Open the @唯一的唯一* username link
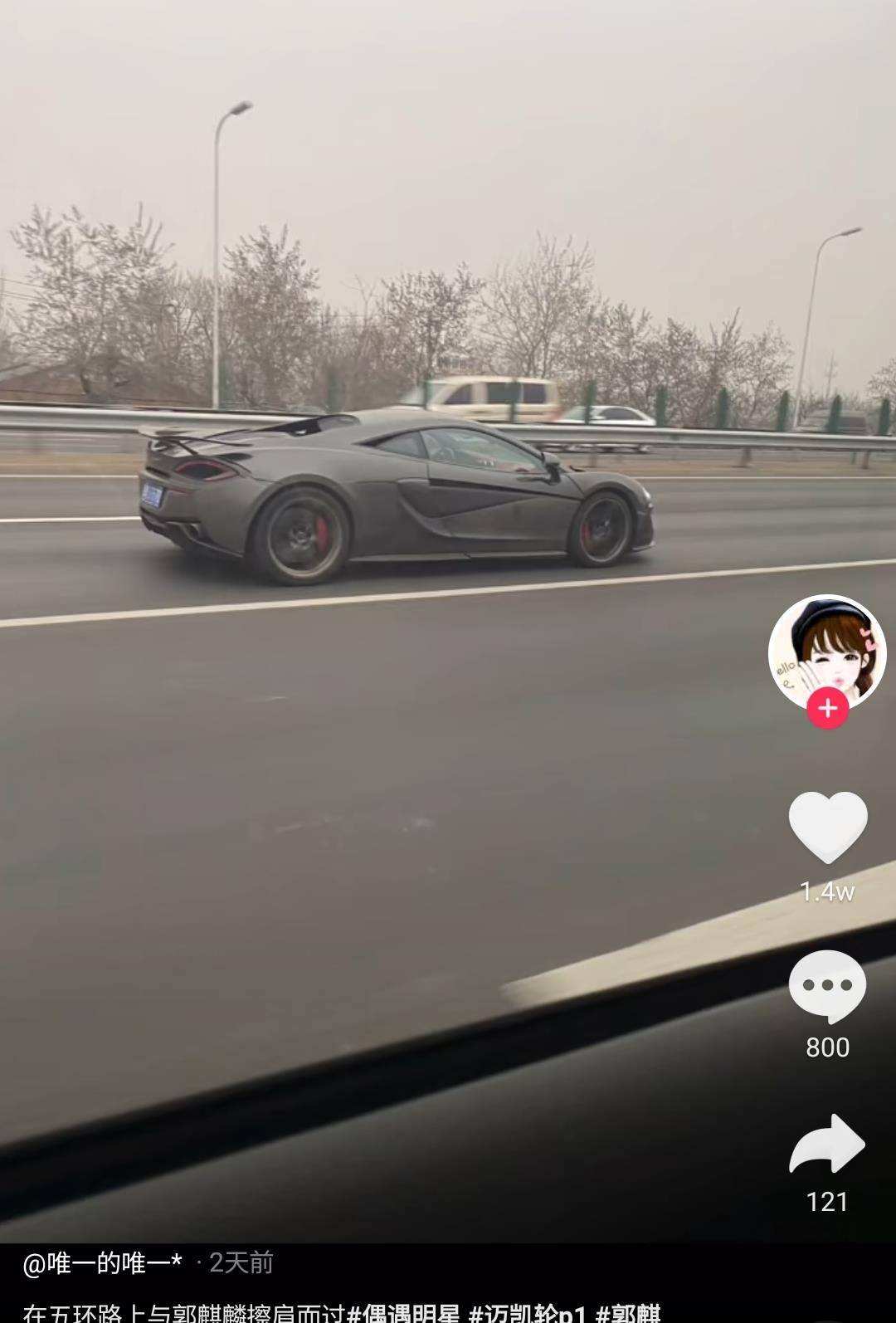Image resolution: width=896 pixels, height=1323 pixels. point(102,1262)
